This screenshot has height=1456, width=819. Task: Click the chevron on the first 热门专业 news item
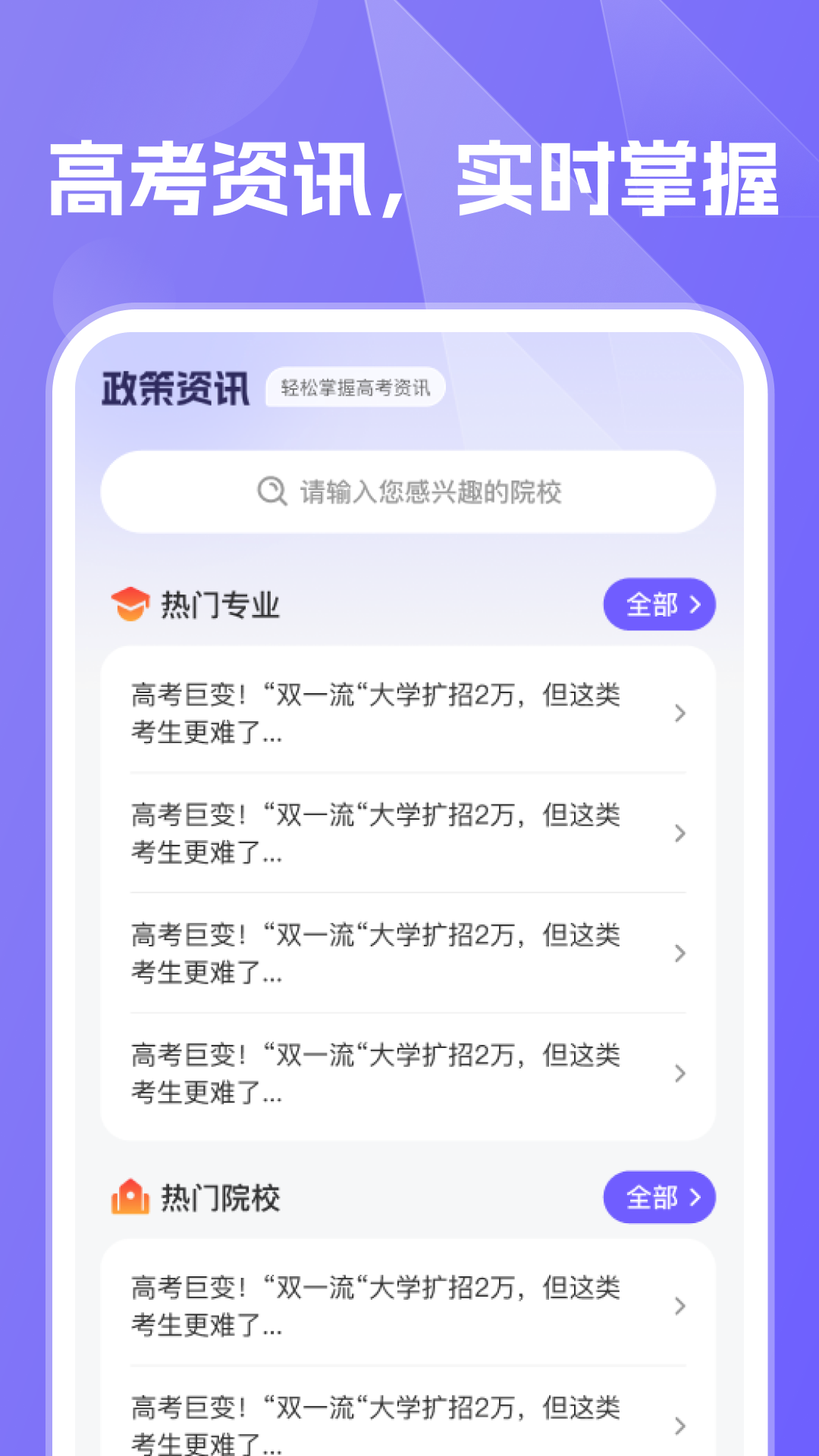click(679, 714)
